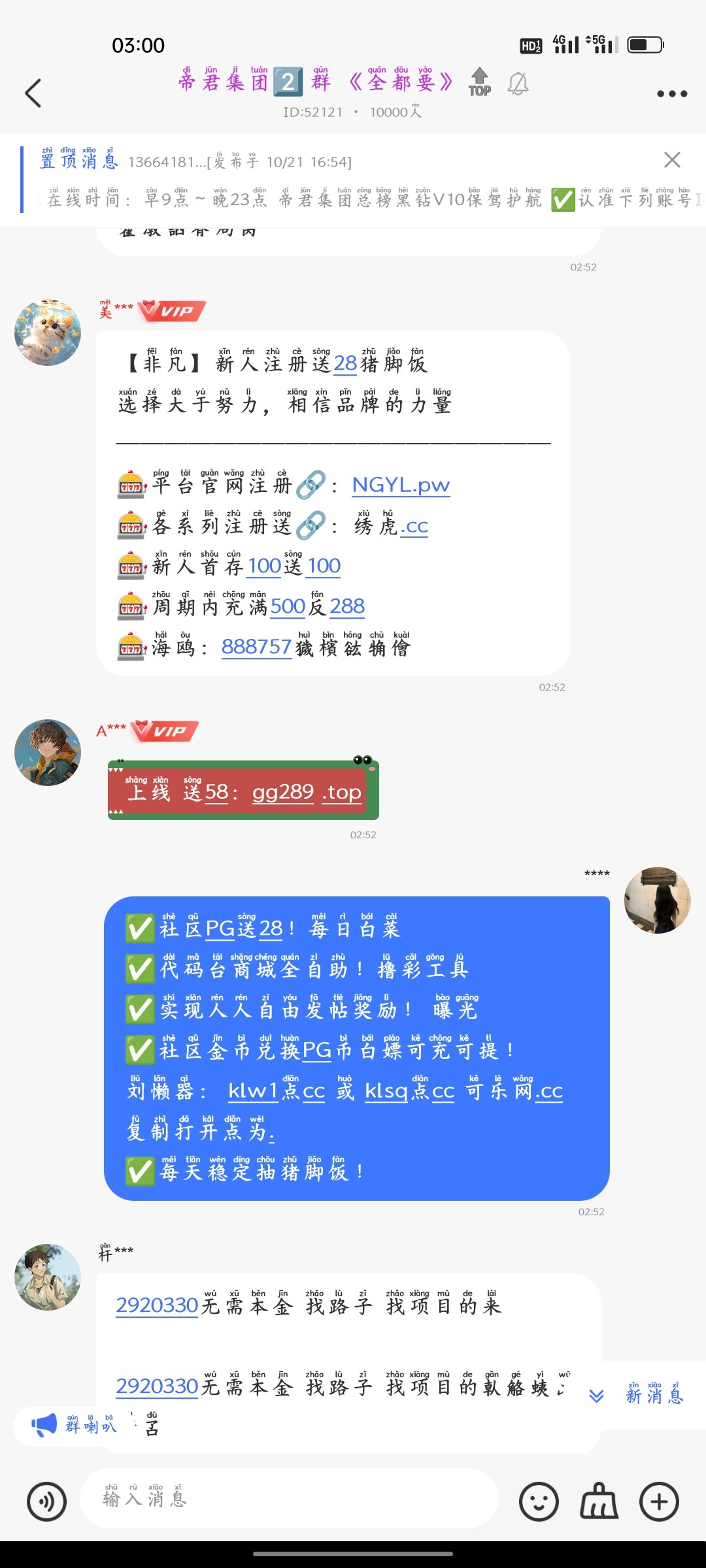706x1568 pixels.
Task: Close the pinned message banner
Action: click(671, 160)
